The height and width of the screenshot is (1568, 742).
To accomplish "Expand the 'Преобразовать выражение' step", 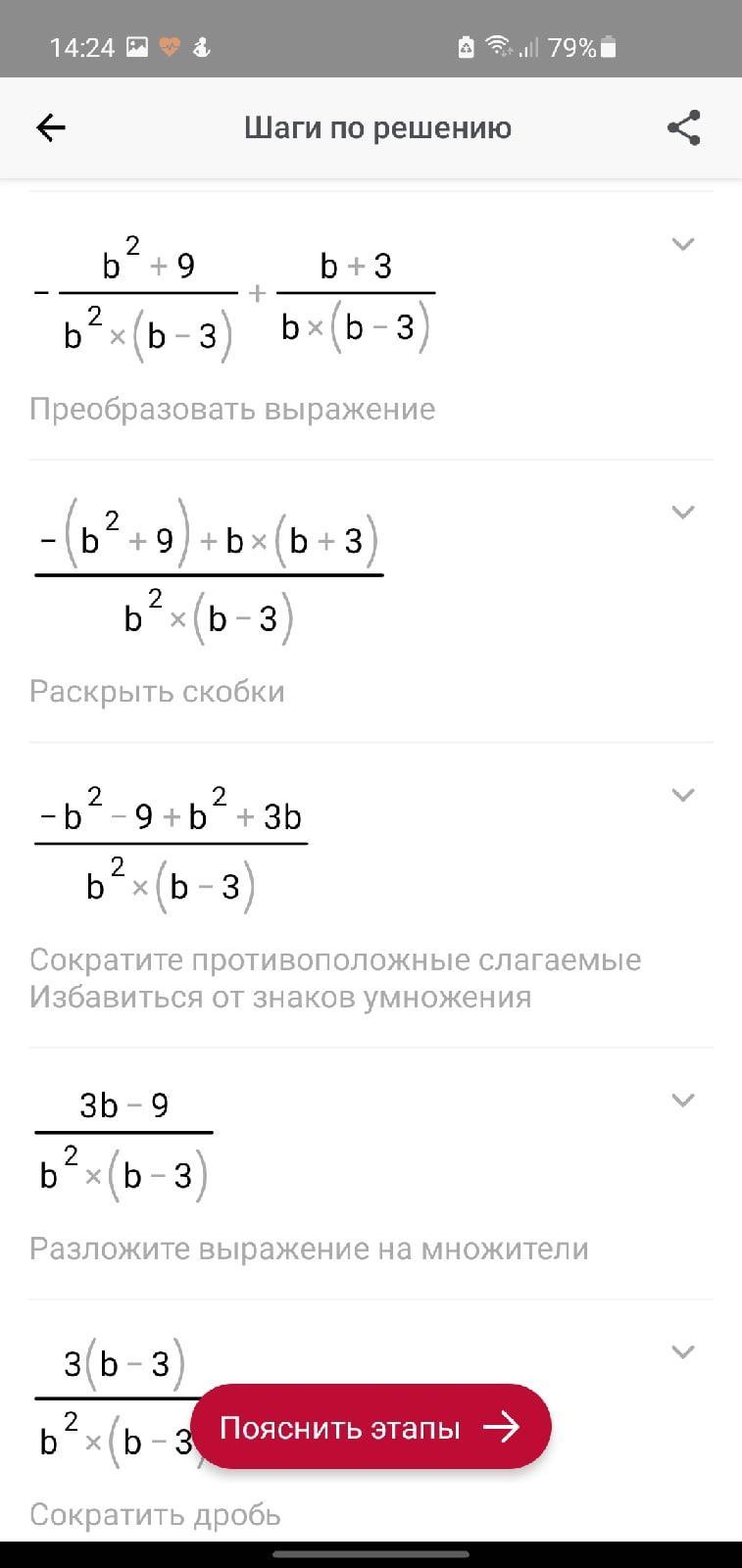I will (682, 244).
